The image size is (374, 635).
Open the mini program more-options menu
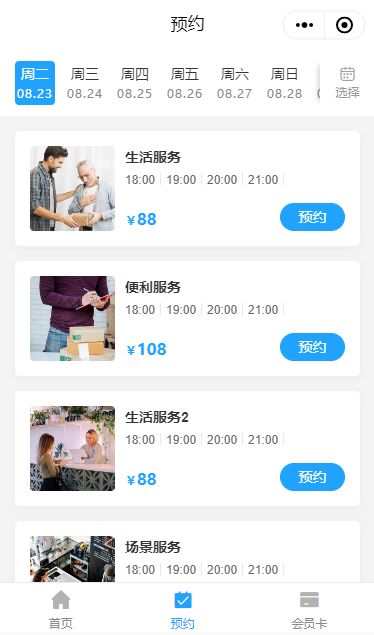coord(304,25)
